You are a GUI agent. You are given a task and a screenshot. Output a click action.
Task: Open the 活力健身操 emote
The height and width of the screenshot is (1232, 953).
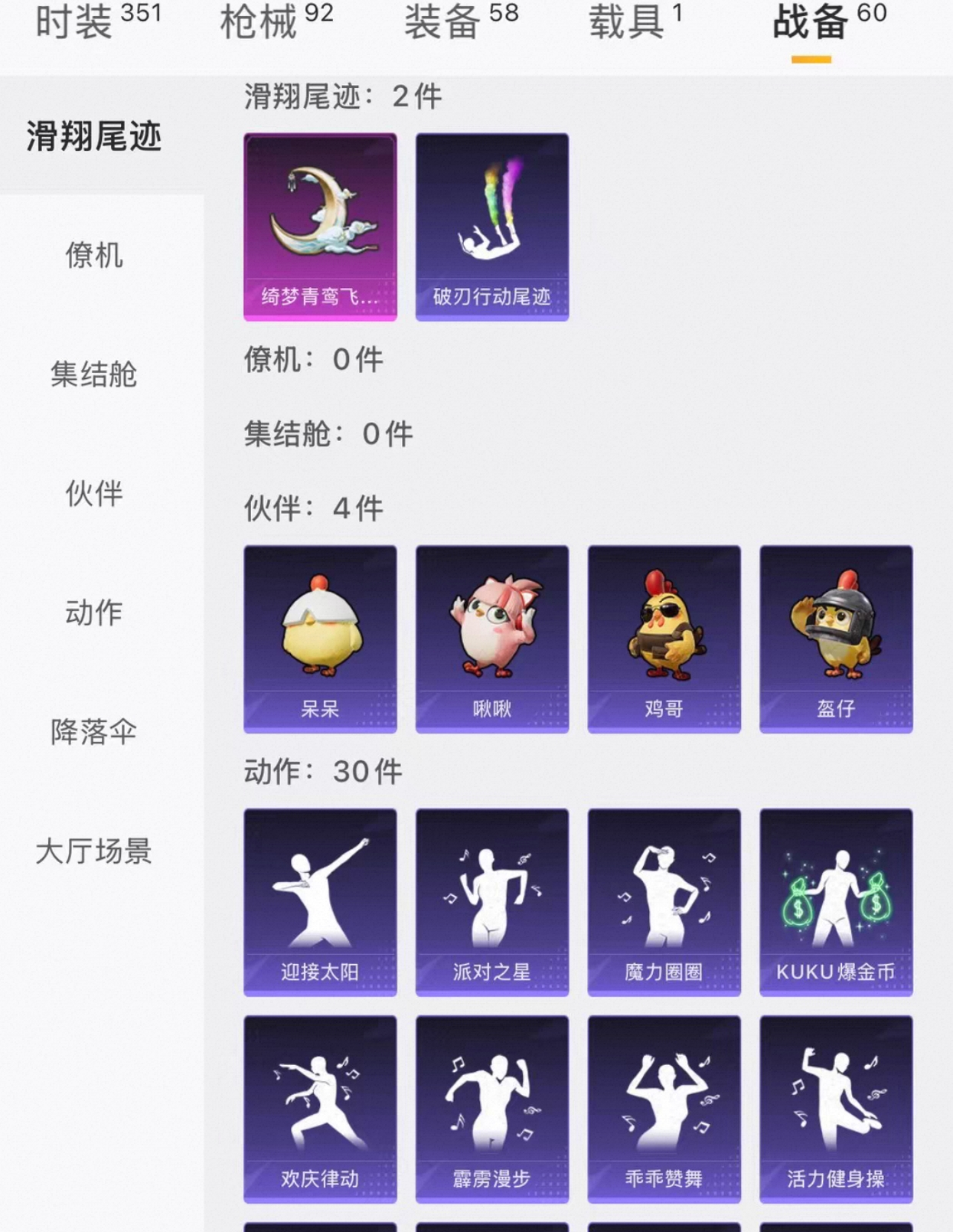click(836, 1109)
